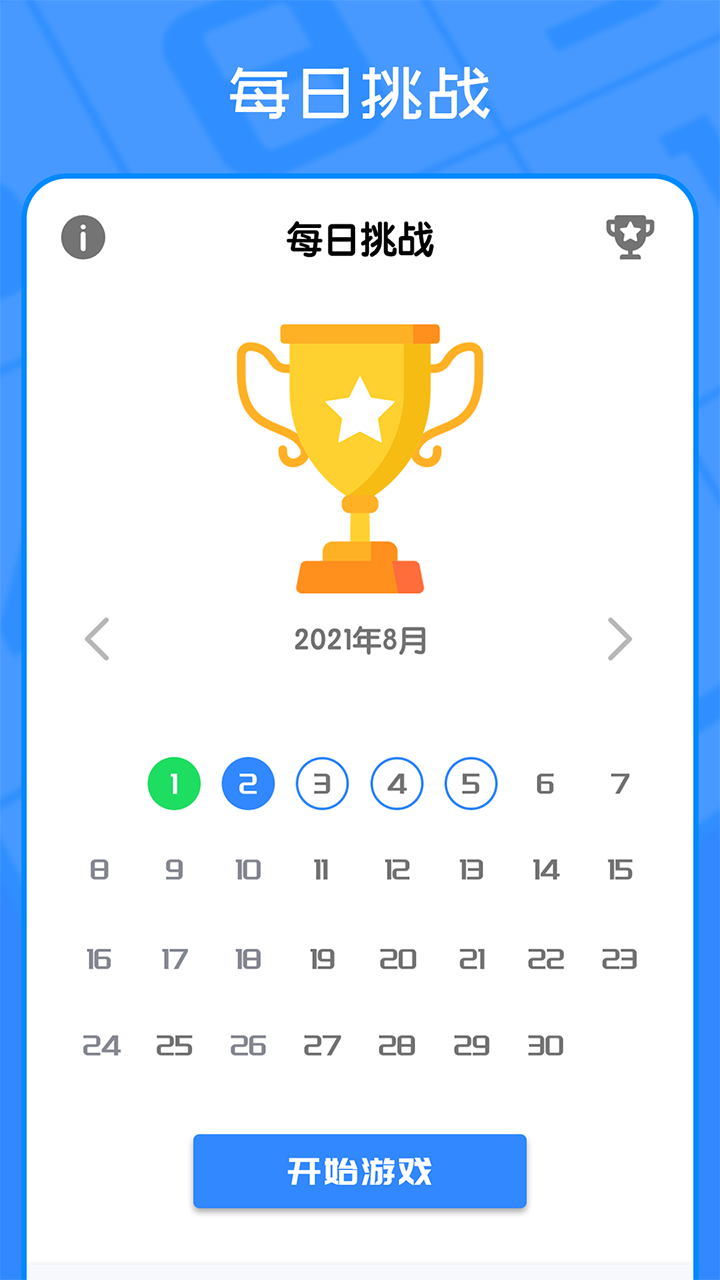Click the 每日挑战 title at the top banner

360,88
